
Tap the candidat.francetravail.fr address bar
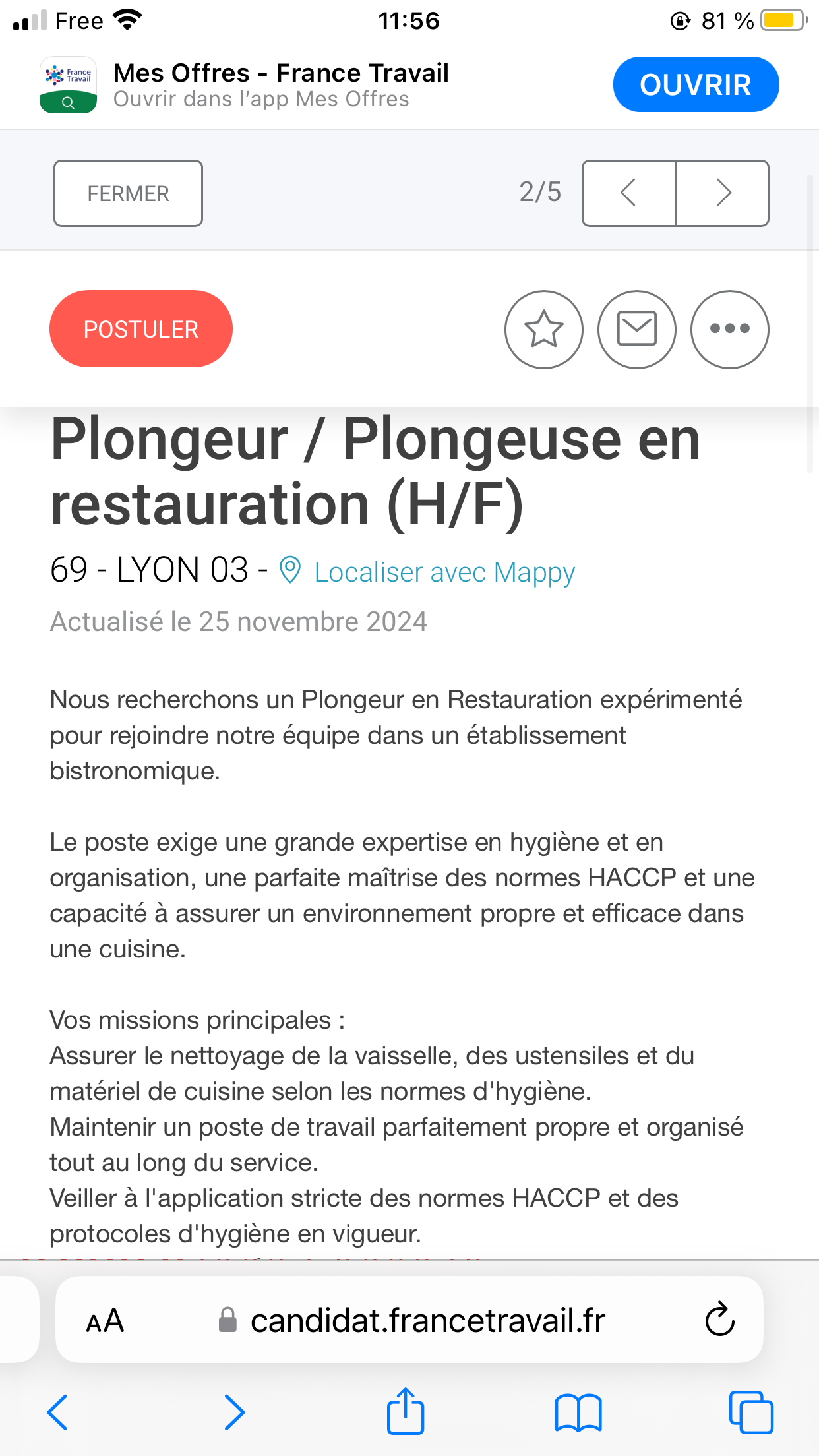(410, 1320)
